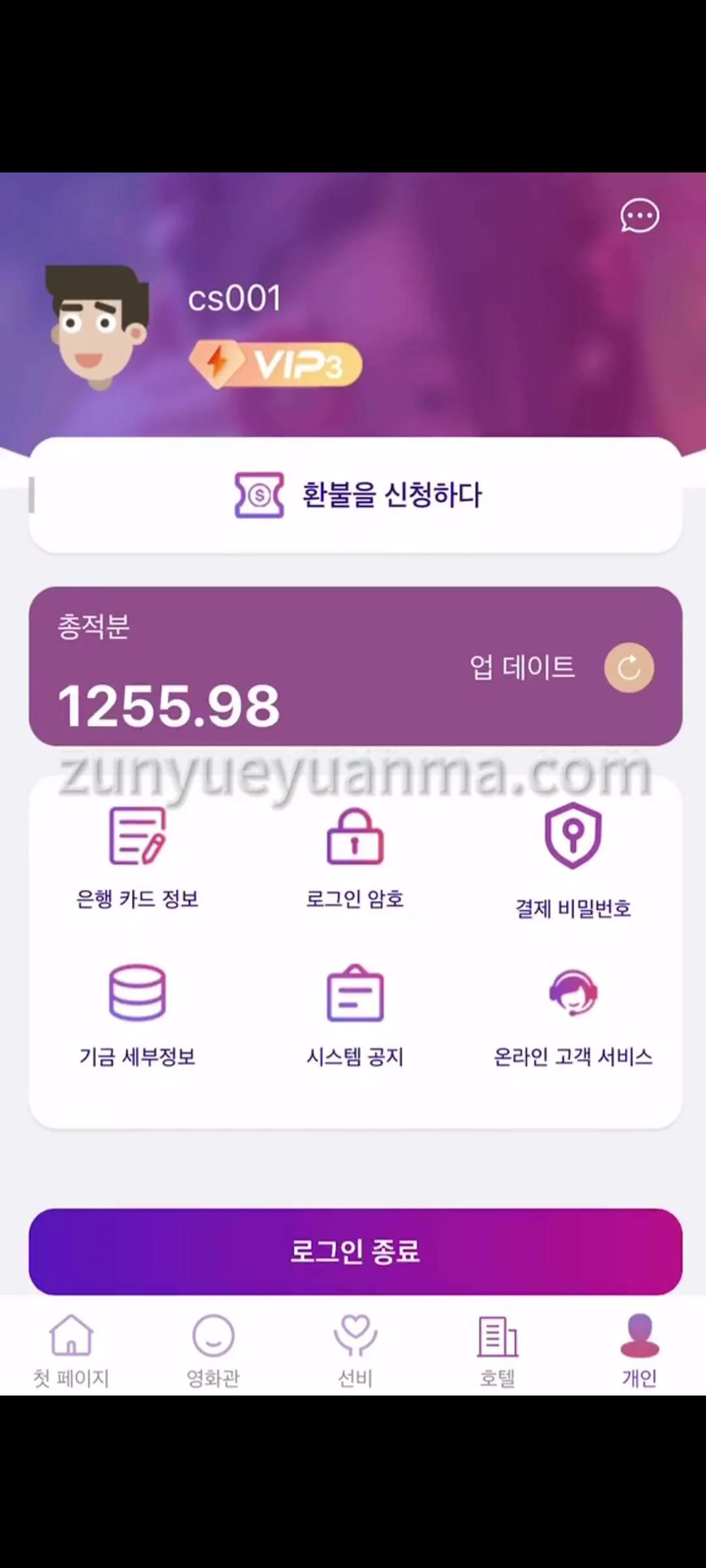Switch to the 영화관 tab

coord(213,1350)
